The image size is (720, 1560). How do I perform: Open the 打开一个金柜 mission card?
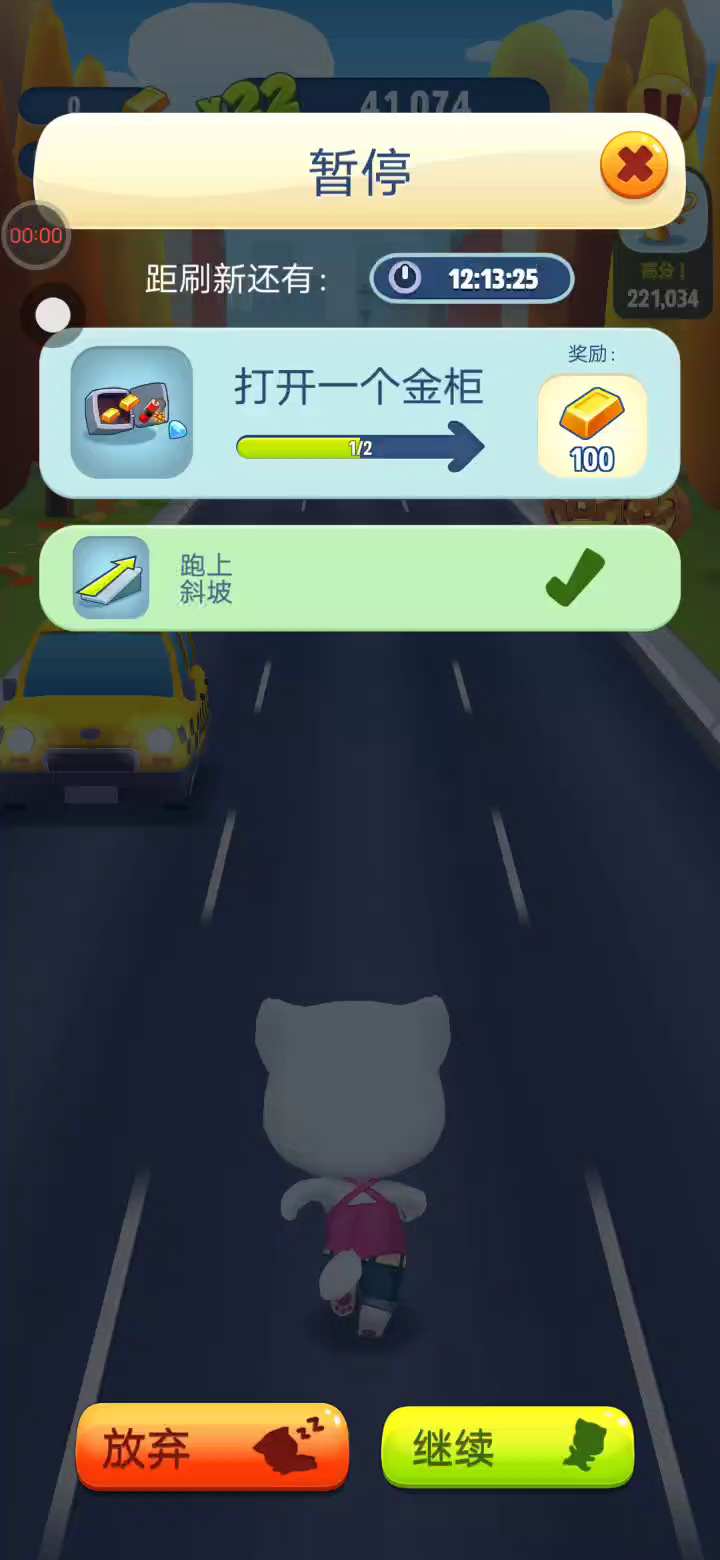point(359,413)
